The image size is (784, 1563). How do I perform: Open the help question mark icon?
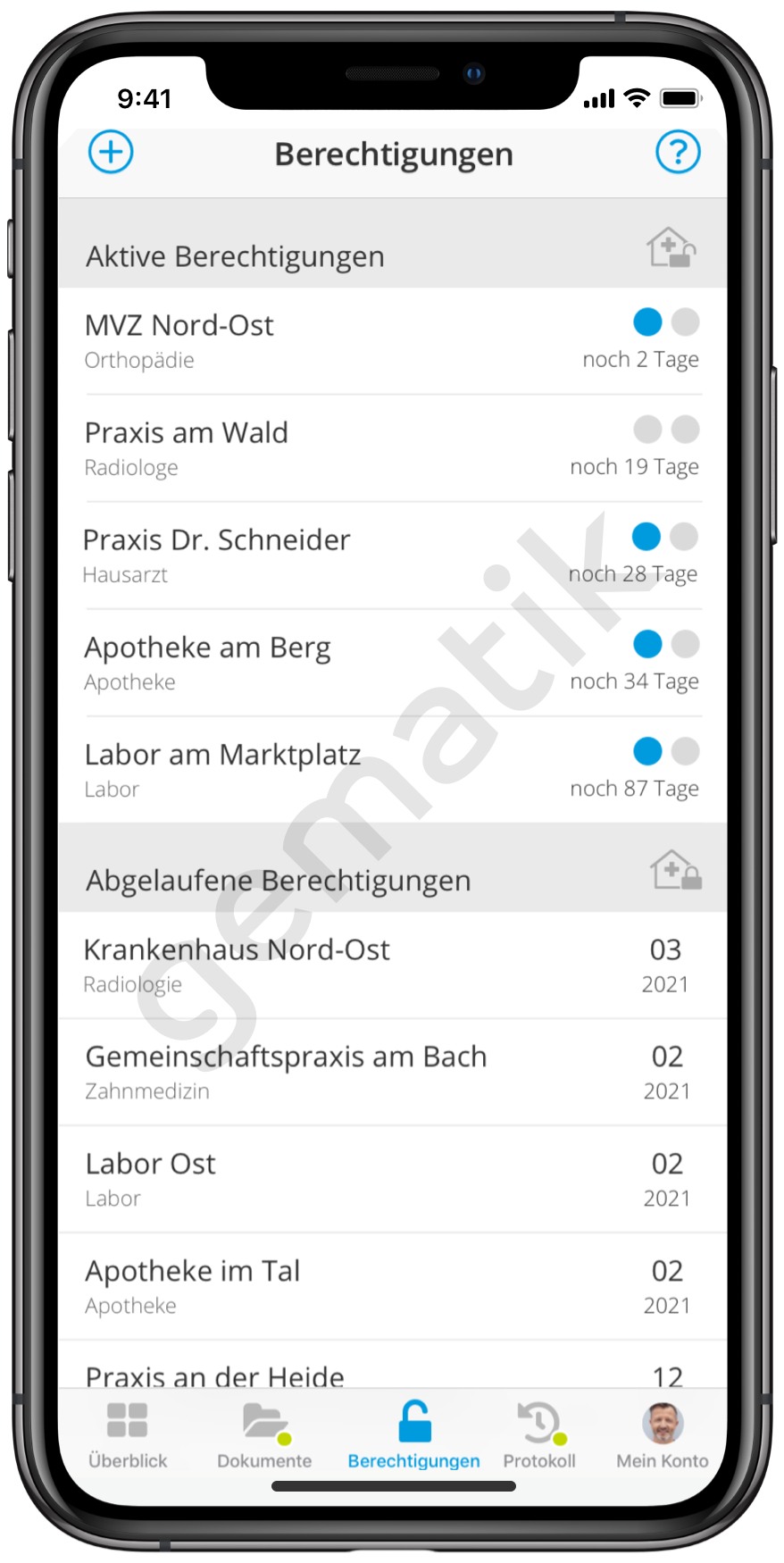[x=678, y=152]
